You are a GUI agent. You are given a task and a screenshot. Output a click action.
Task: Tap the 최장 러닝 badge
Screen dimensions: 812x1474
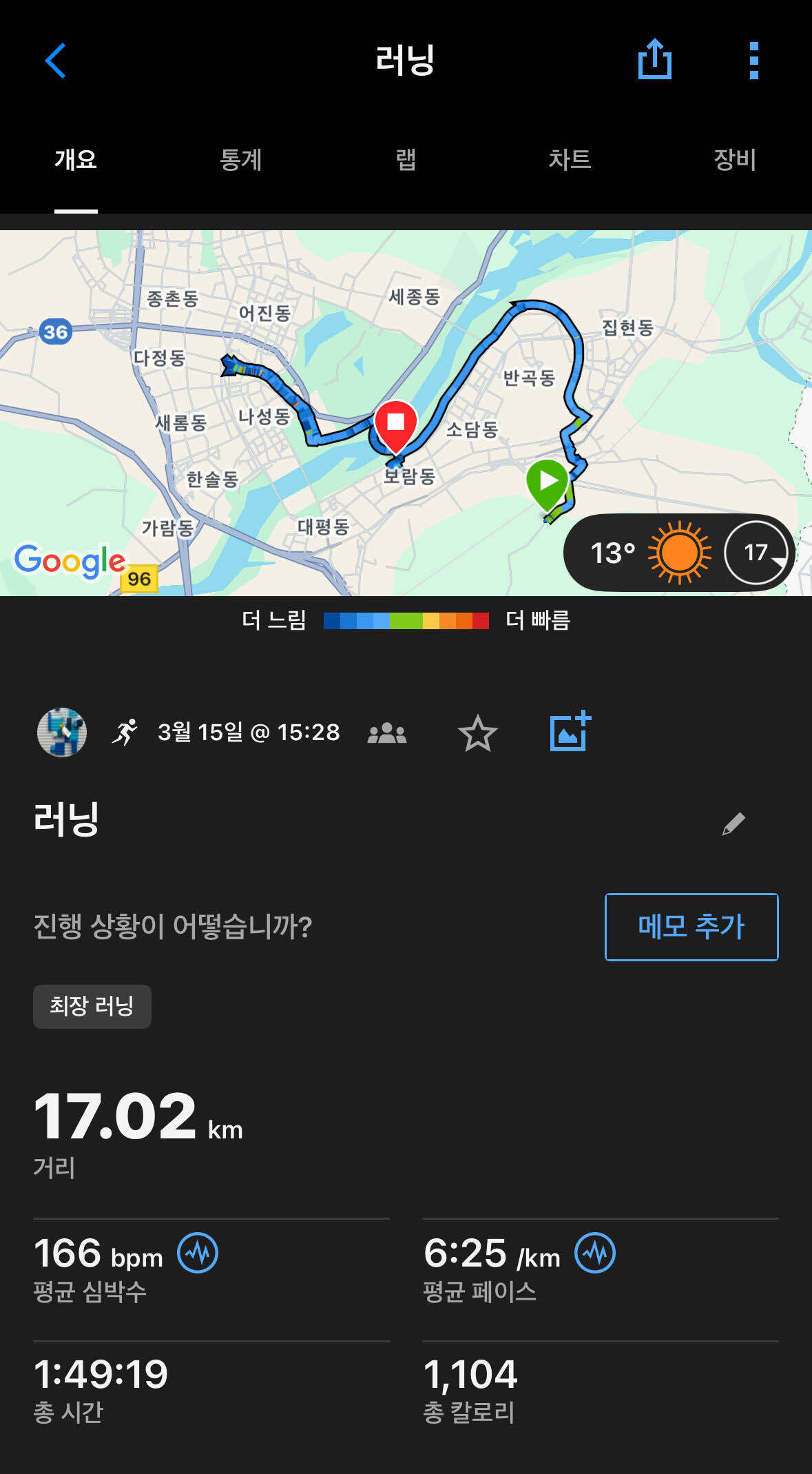coord(92,1006)
